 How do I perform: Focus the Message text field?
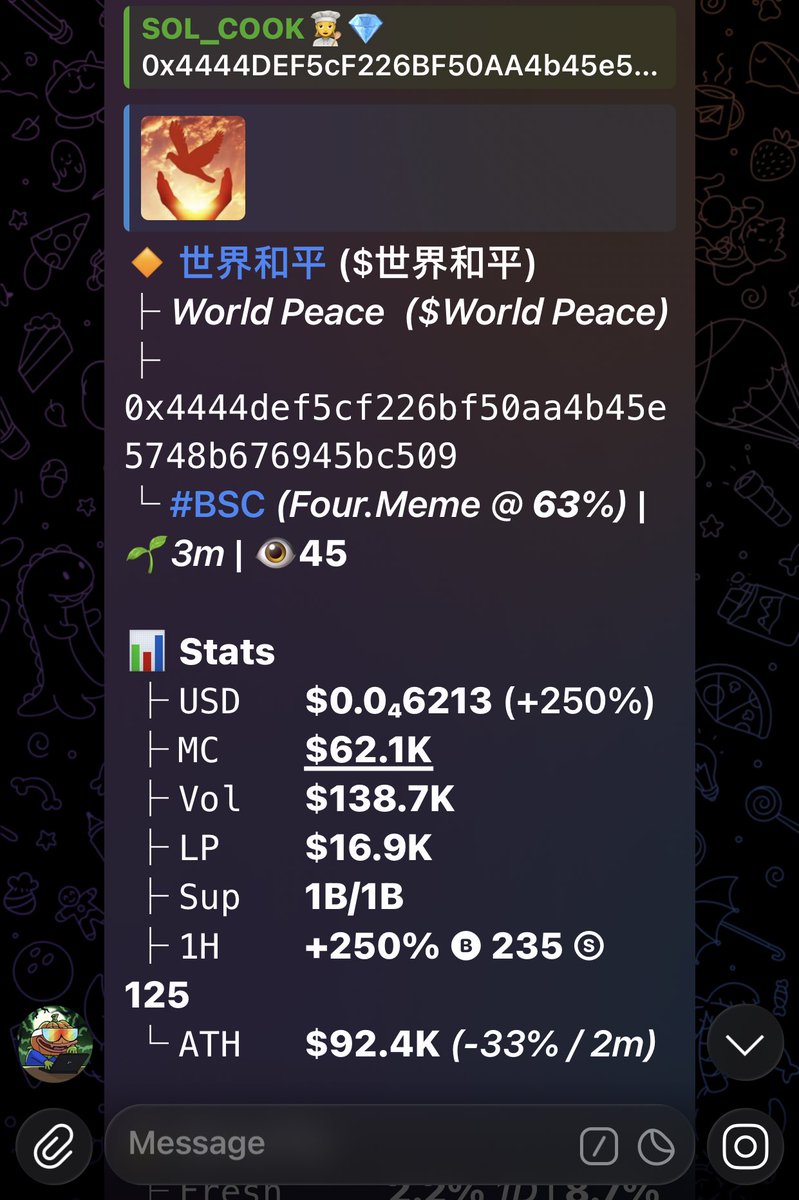coord(340,1144)
